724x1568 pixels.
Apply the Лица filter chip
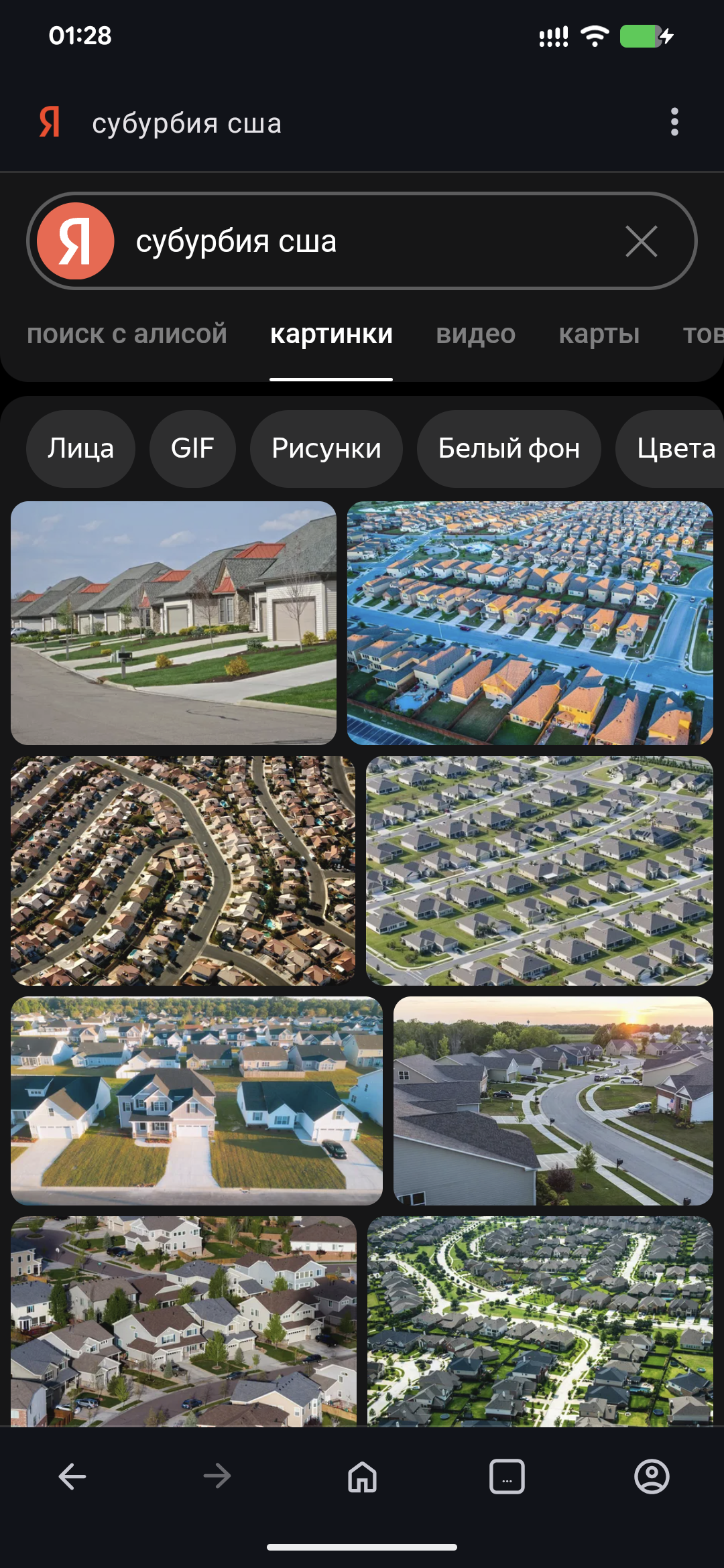click(80, 448)
